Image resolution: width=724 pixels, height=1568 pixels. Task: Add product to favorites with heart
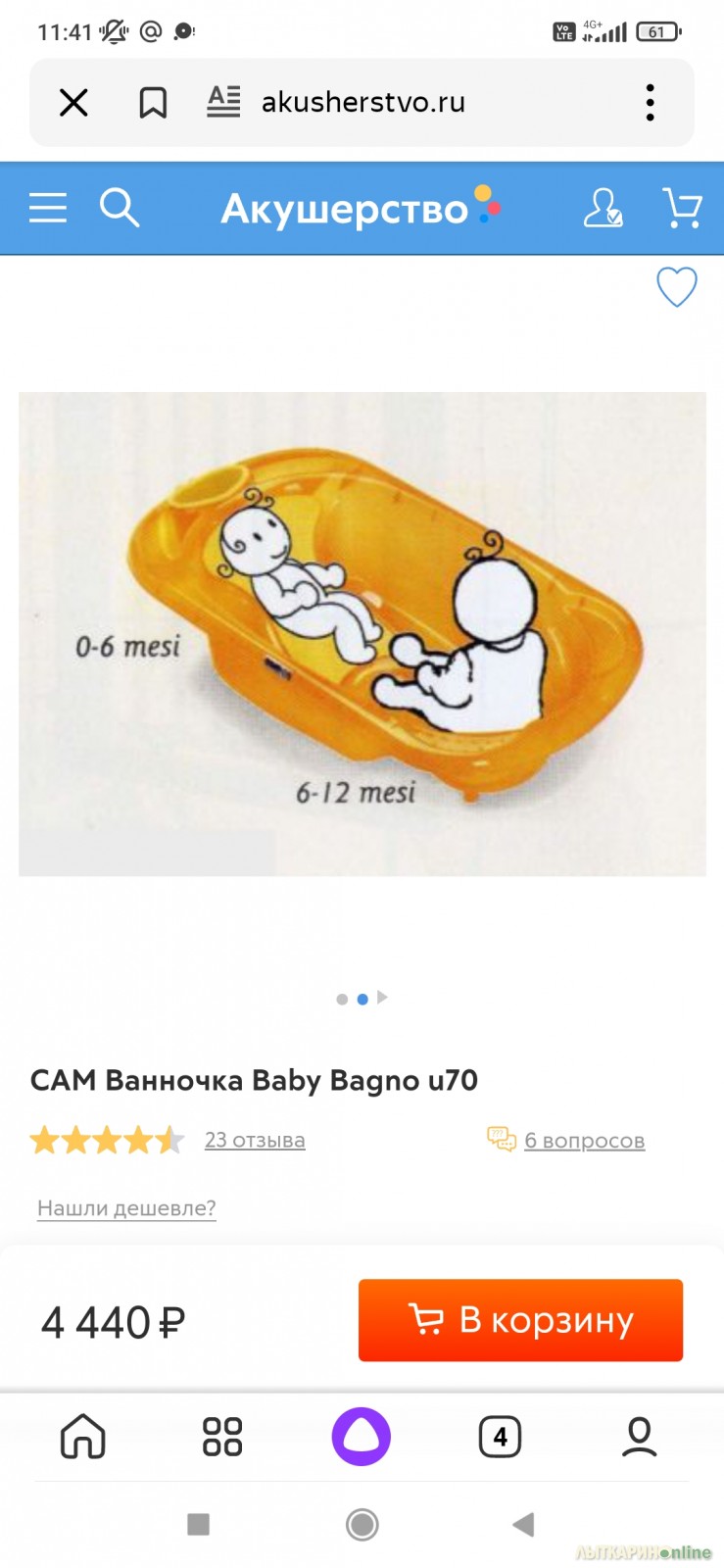point(676,287)
